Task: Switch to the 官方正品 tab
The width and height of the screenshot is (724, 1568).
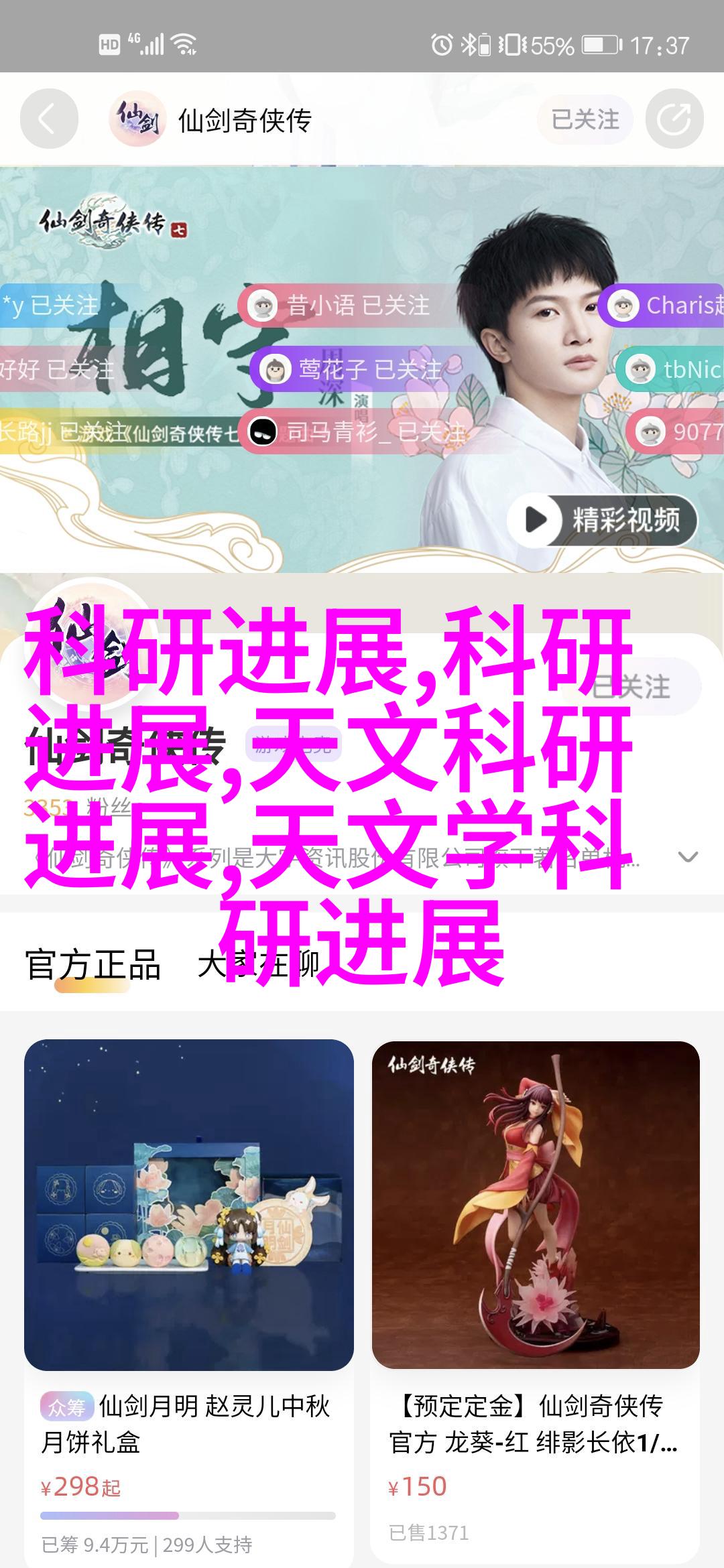Action: point(93,966)
